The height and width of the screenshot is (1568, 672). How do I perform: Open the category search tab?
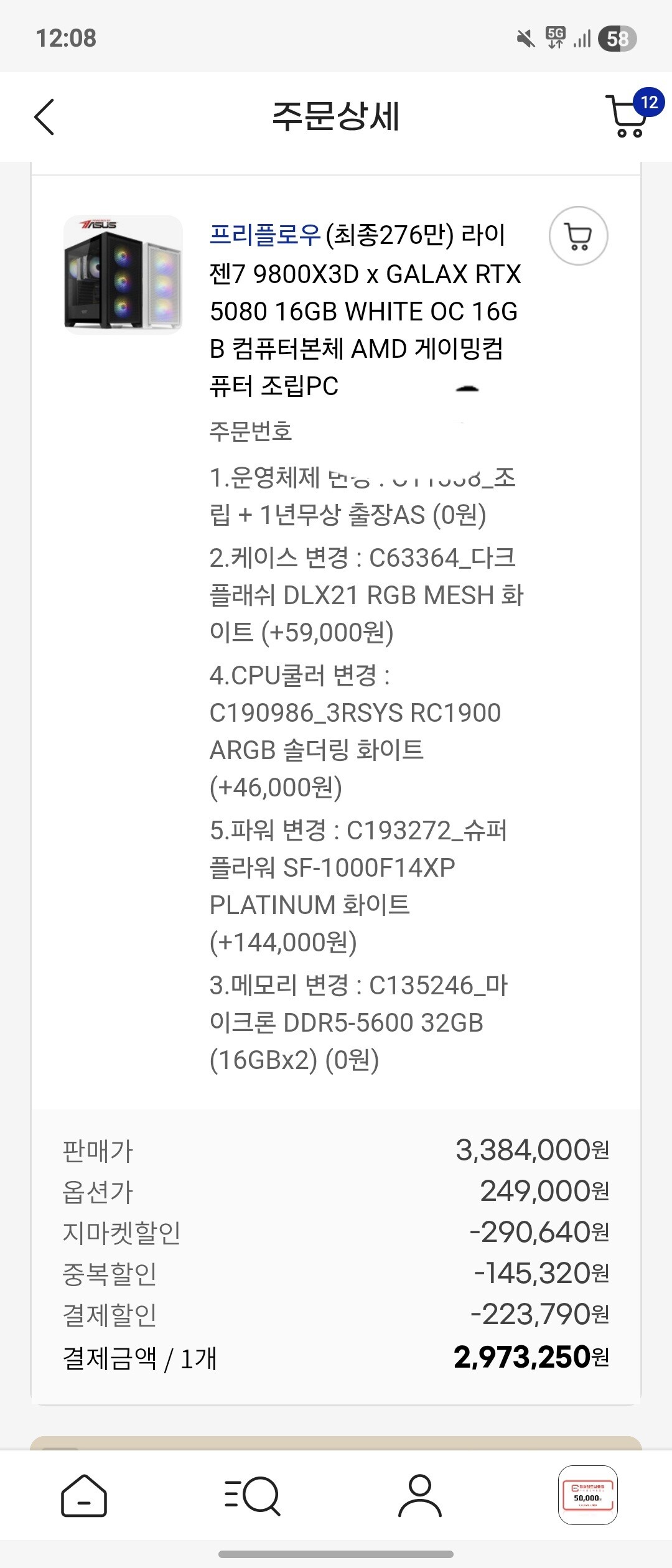point(252,1495)
